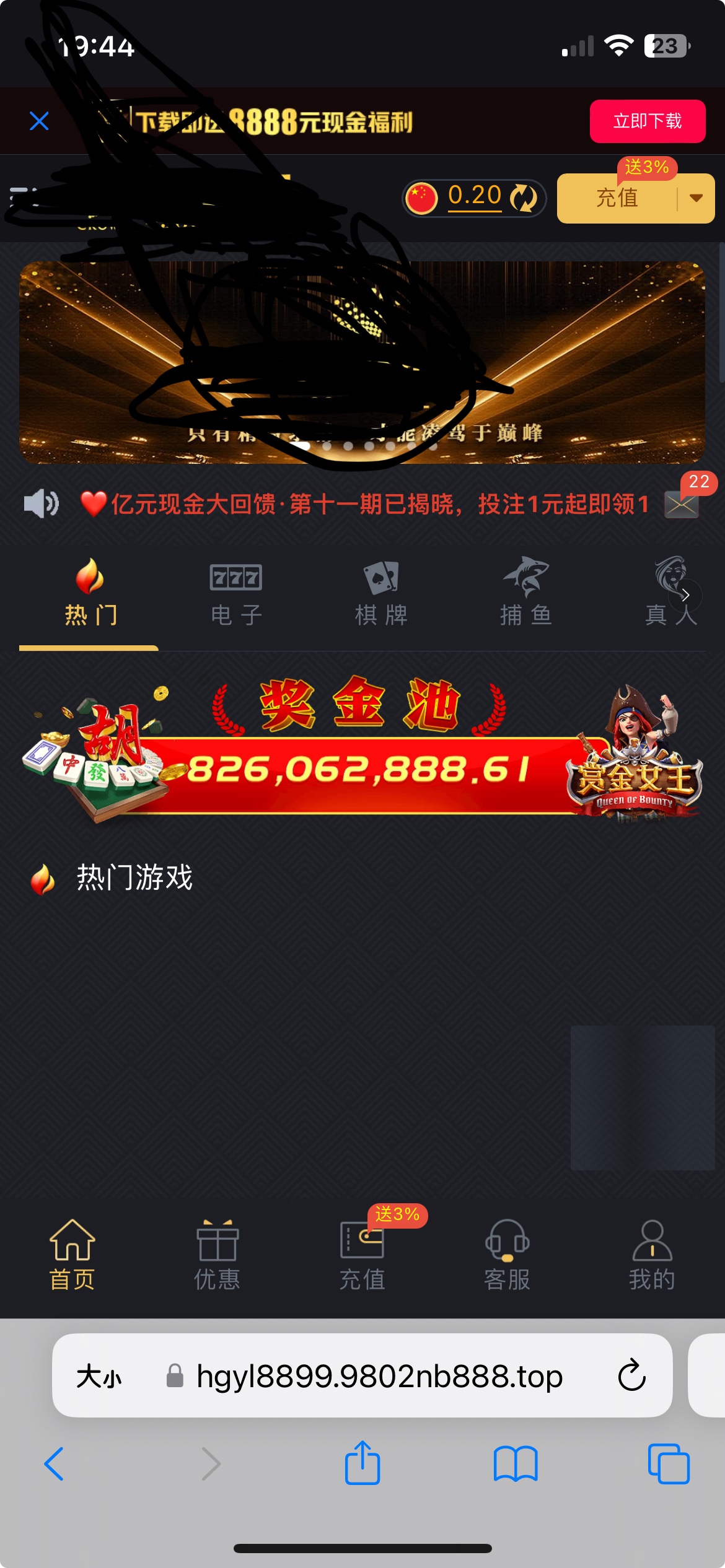This screenshot has height=1568, width=725.
Task: Refresh the 0.20 balance
Action: pos(524,198)
